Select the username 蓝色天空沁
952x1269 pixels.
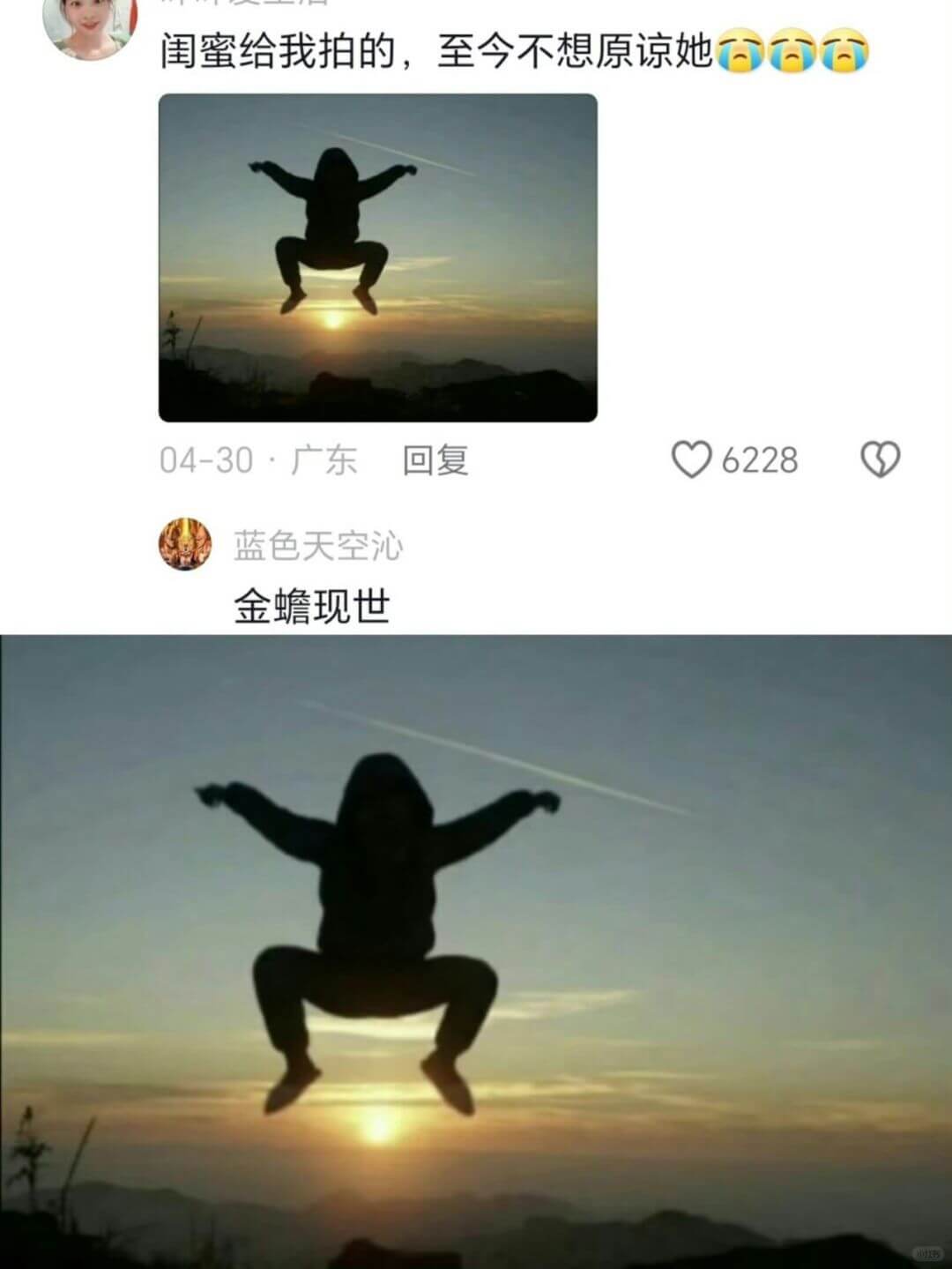click(318, 545)
